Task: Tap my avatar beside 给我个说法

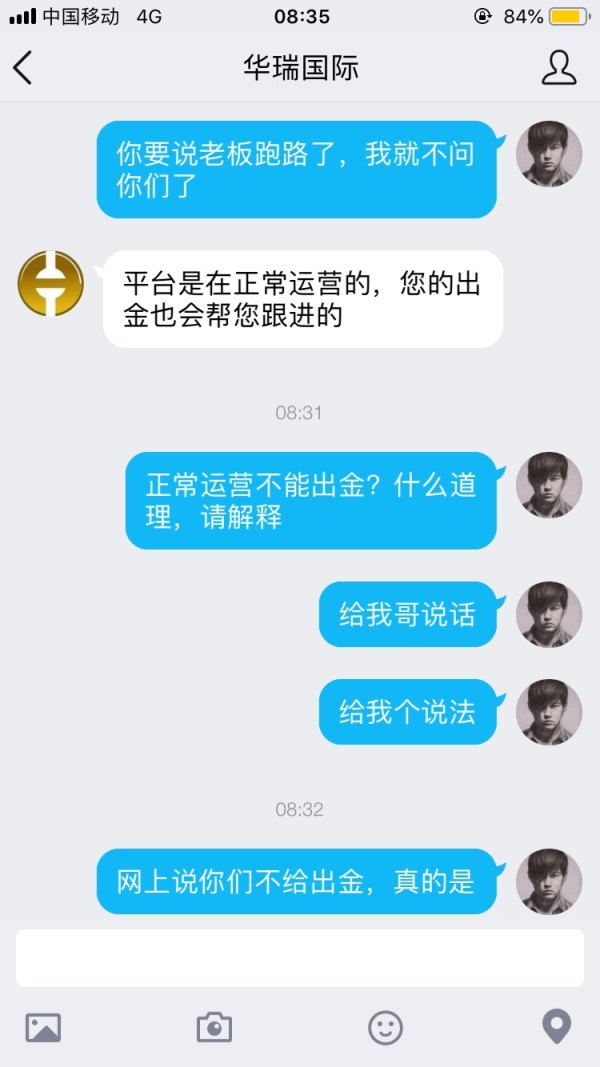Action: pyautogui.click(x=548, y=712)
